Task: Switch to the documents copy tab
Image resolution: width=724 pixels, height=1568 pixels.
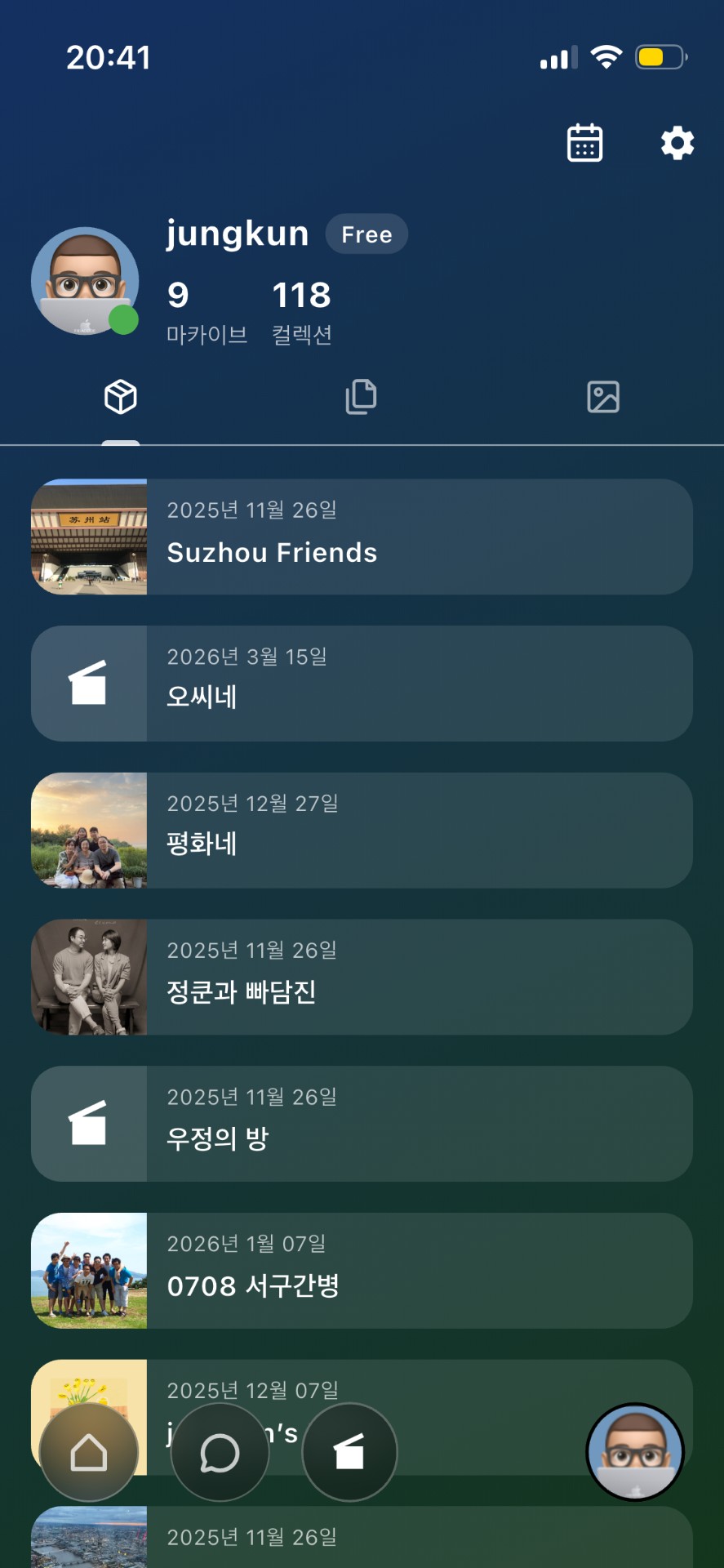Action: 361,398
